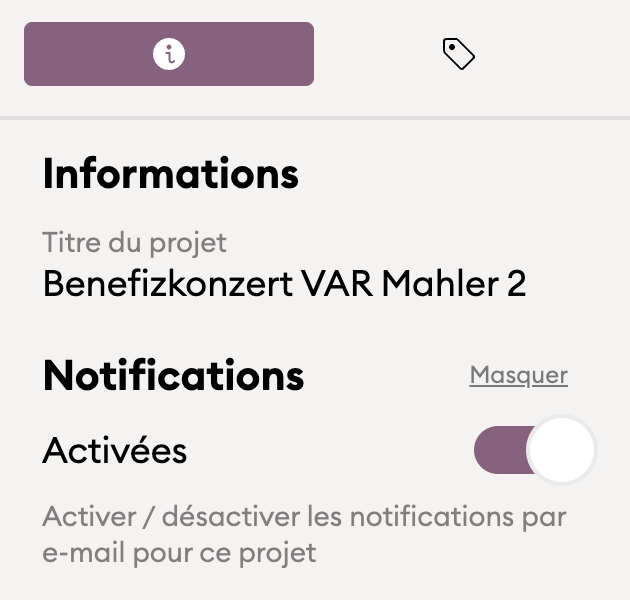The width and height of the screenshot is (630, 600).
Task: Tap the Masquer link next to Notifications
Action: (x=518, y=375)
